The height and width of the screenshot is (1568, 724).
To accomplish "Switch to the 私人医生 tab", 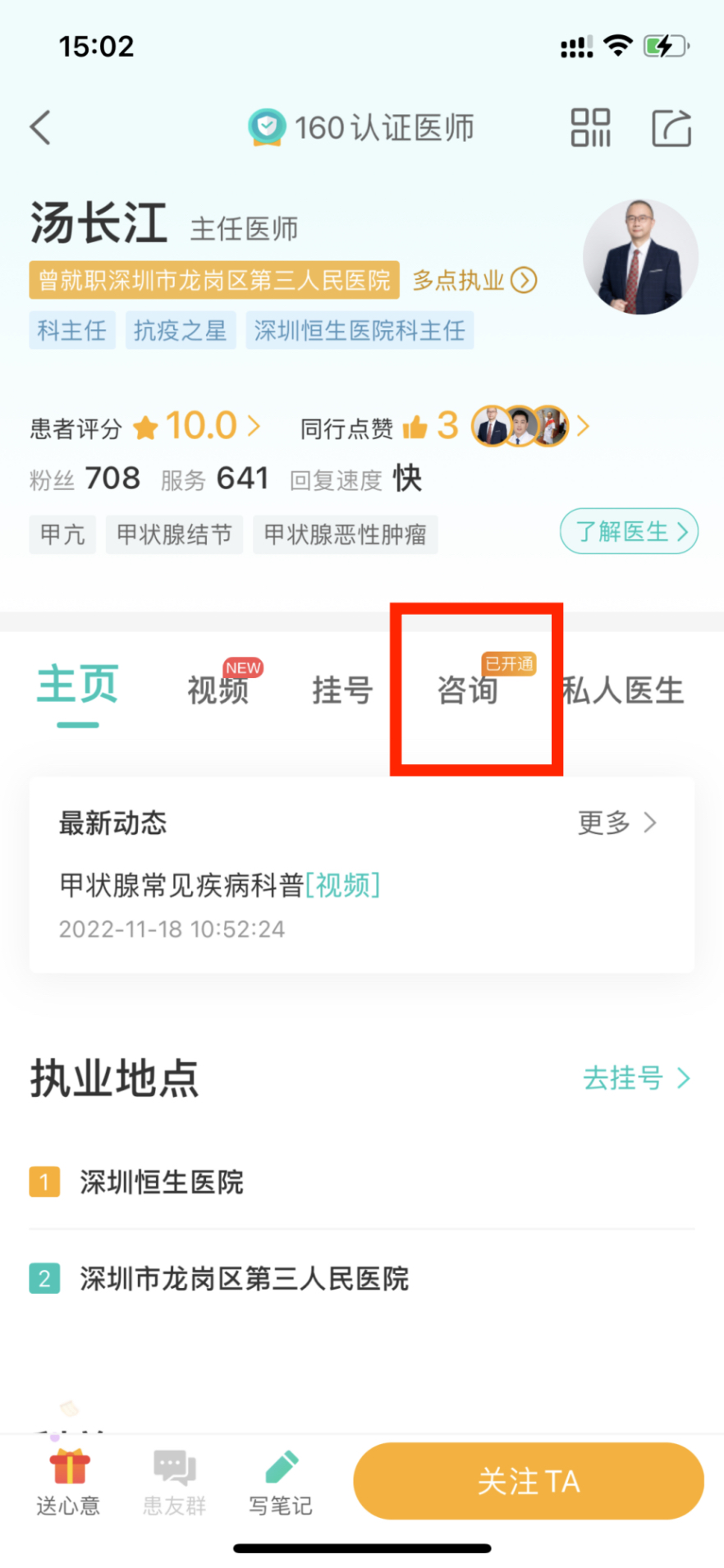I will click(623, 690).
